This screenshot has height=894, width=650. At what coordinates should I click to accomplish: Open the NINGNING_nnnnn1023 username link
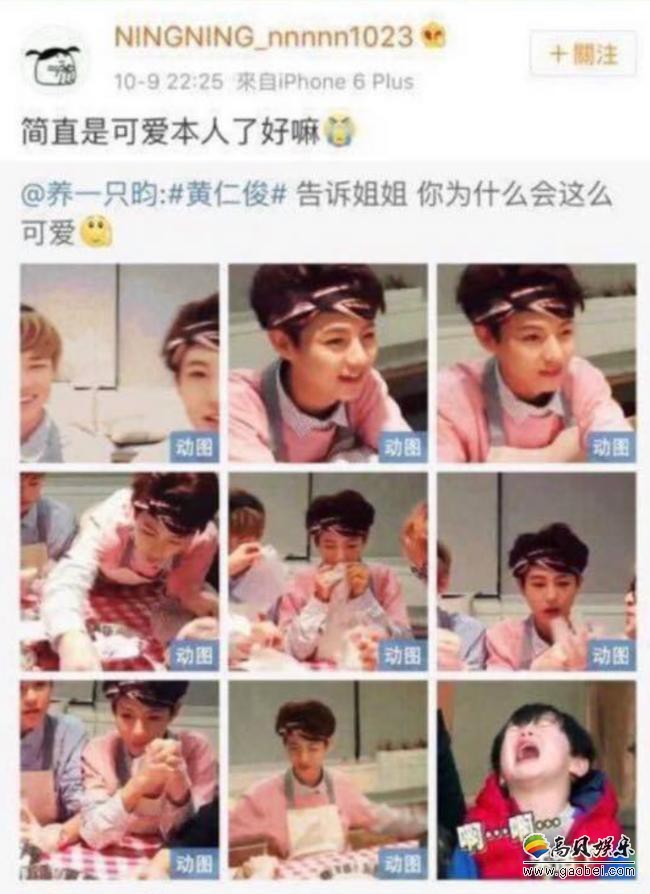(263, 37)
